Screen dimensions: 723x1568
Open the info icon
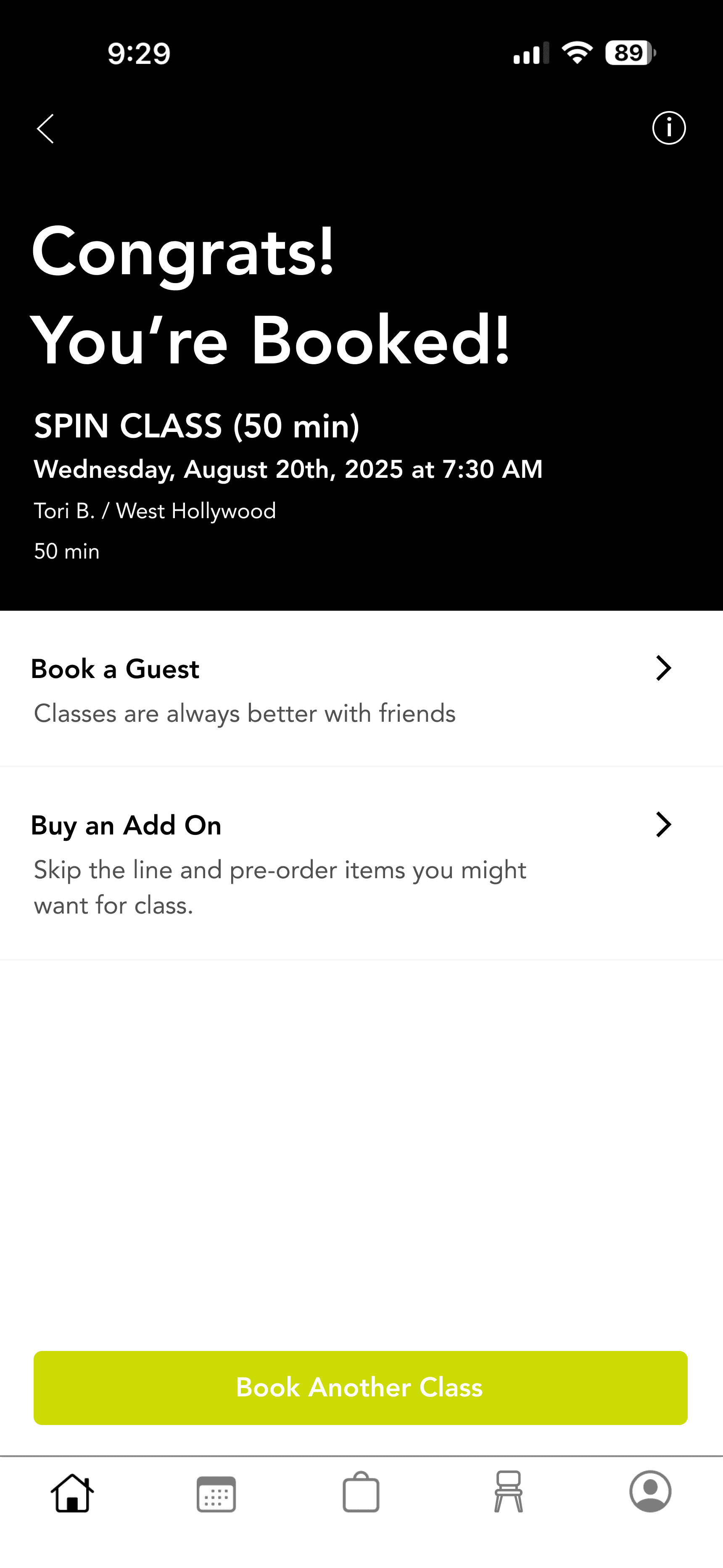(x=669, y=128)
